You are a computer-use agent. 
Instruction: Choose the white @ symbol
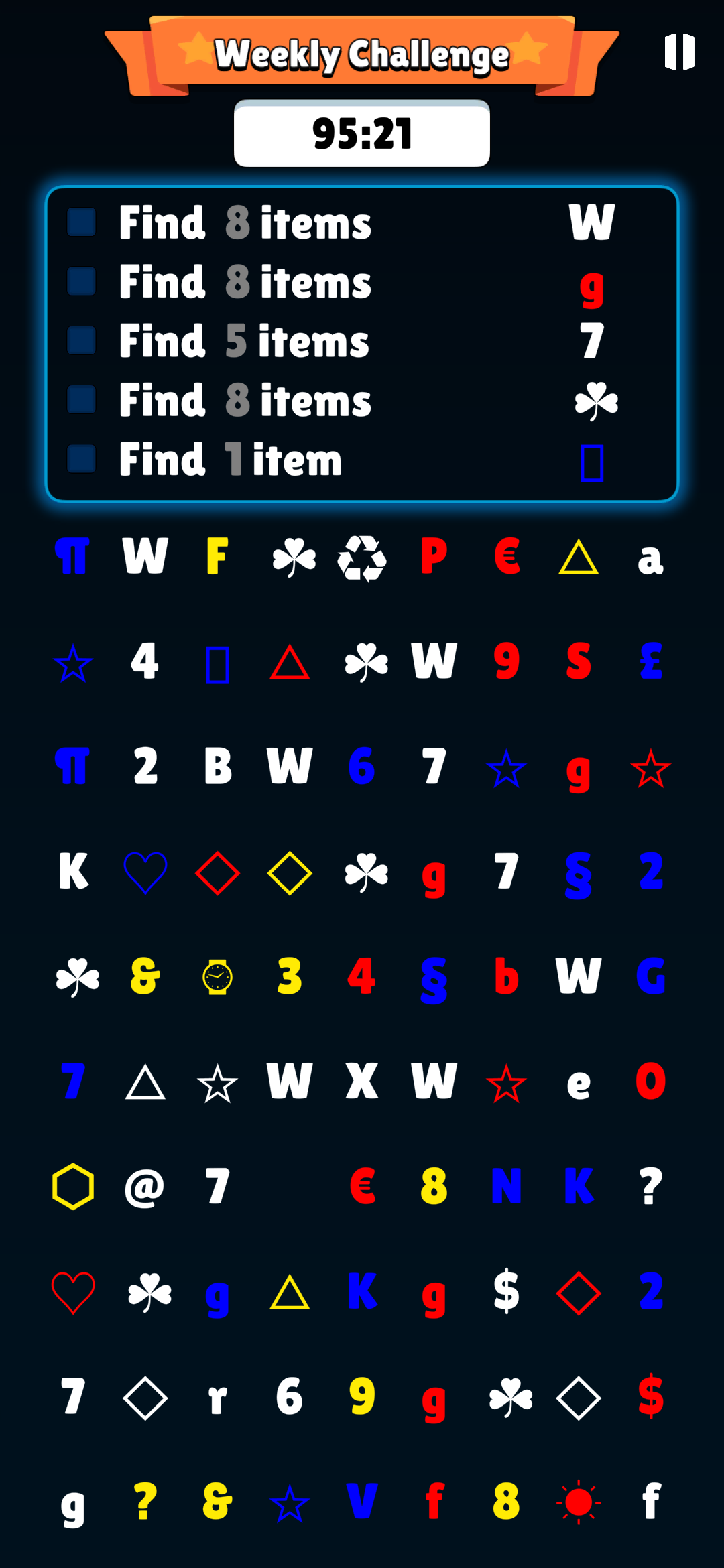(x=145, y=1188)
